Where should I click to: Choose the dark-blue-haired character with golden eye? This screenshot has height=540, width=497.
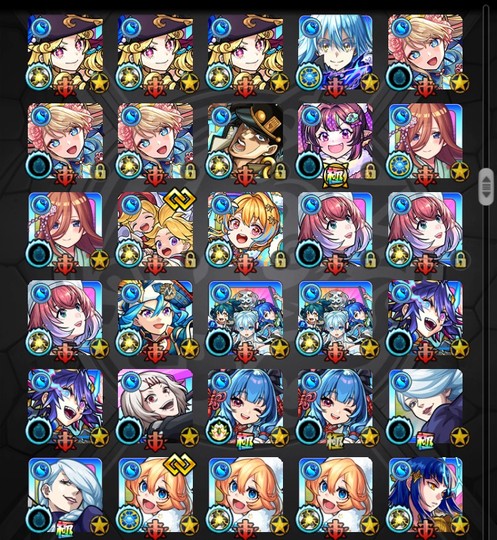[x=425, y=496]
